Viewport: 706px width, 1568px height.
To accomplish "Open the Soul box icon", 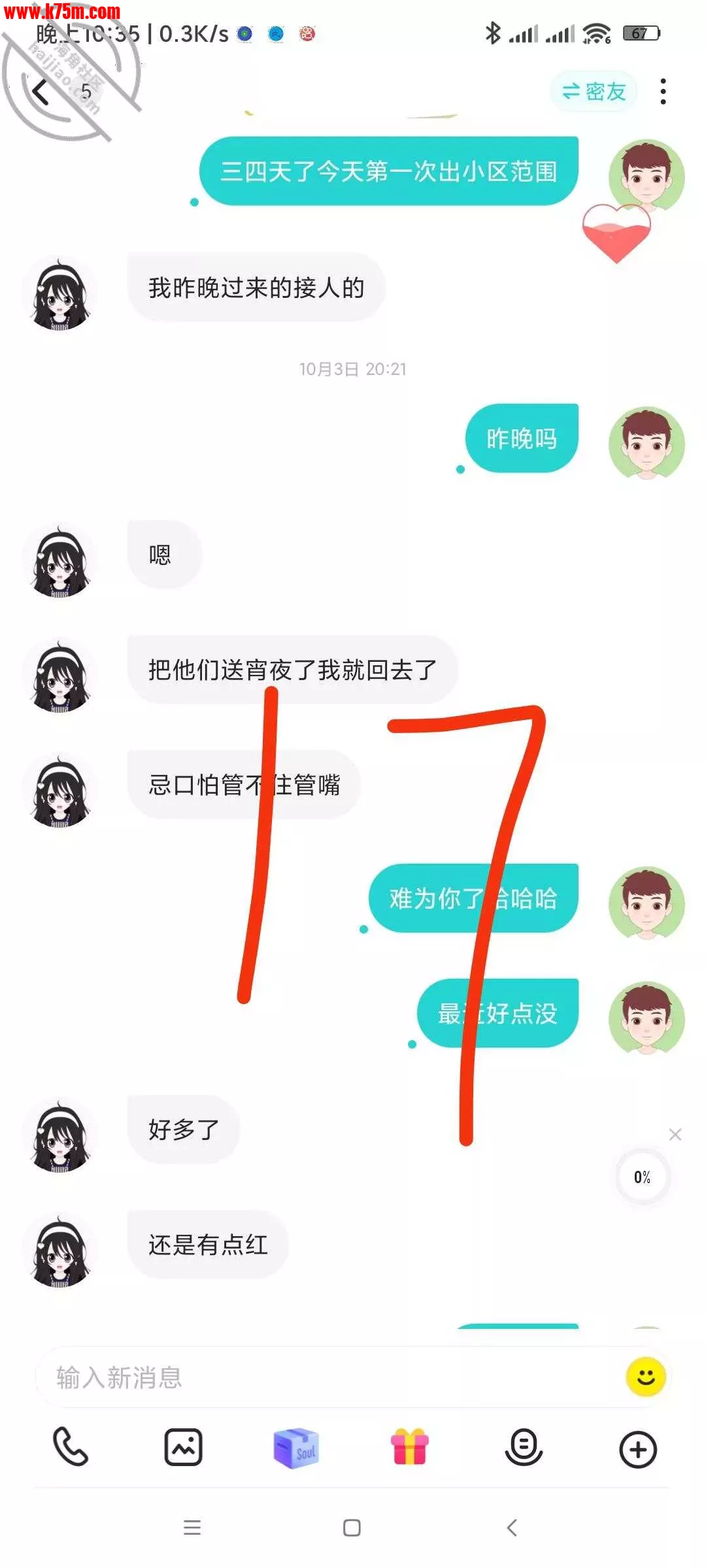I will (296, 1447).
